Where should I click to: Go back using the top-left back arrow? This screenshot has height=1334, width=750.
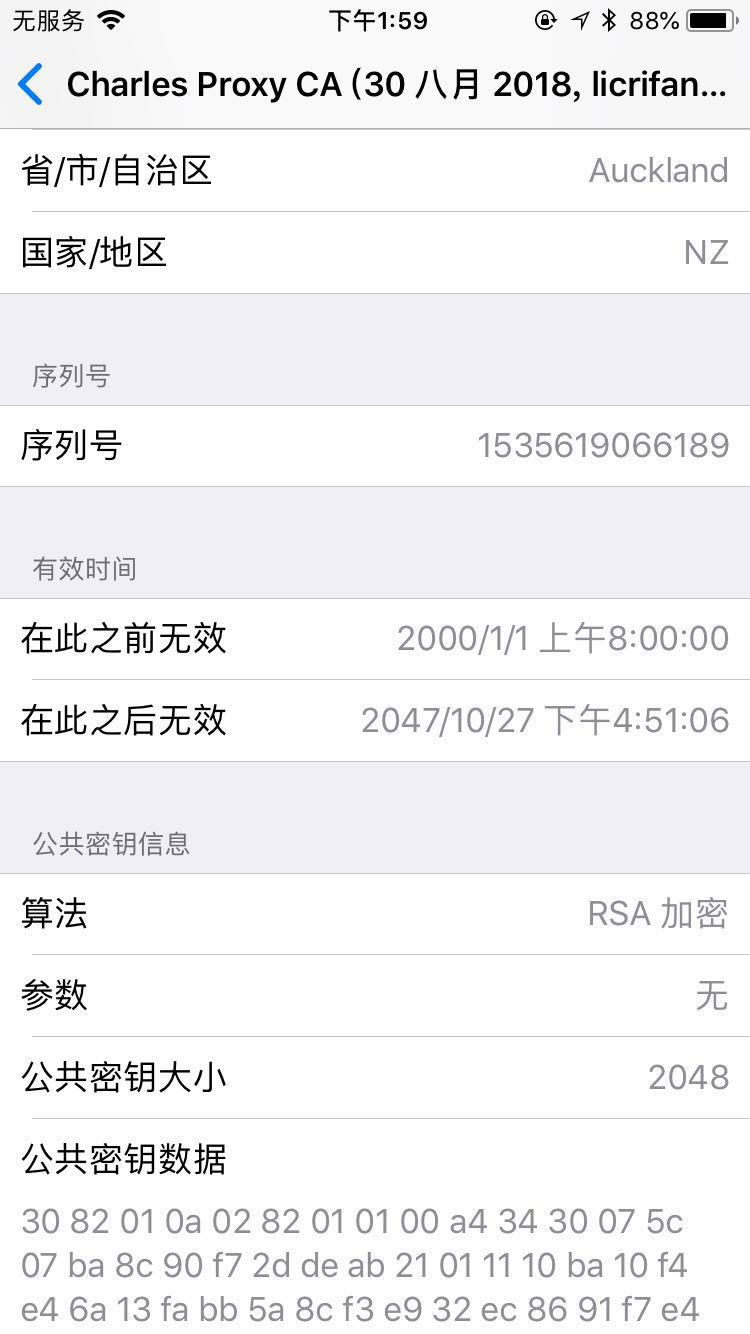click(x=31, y=85)
